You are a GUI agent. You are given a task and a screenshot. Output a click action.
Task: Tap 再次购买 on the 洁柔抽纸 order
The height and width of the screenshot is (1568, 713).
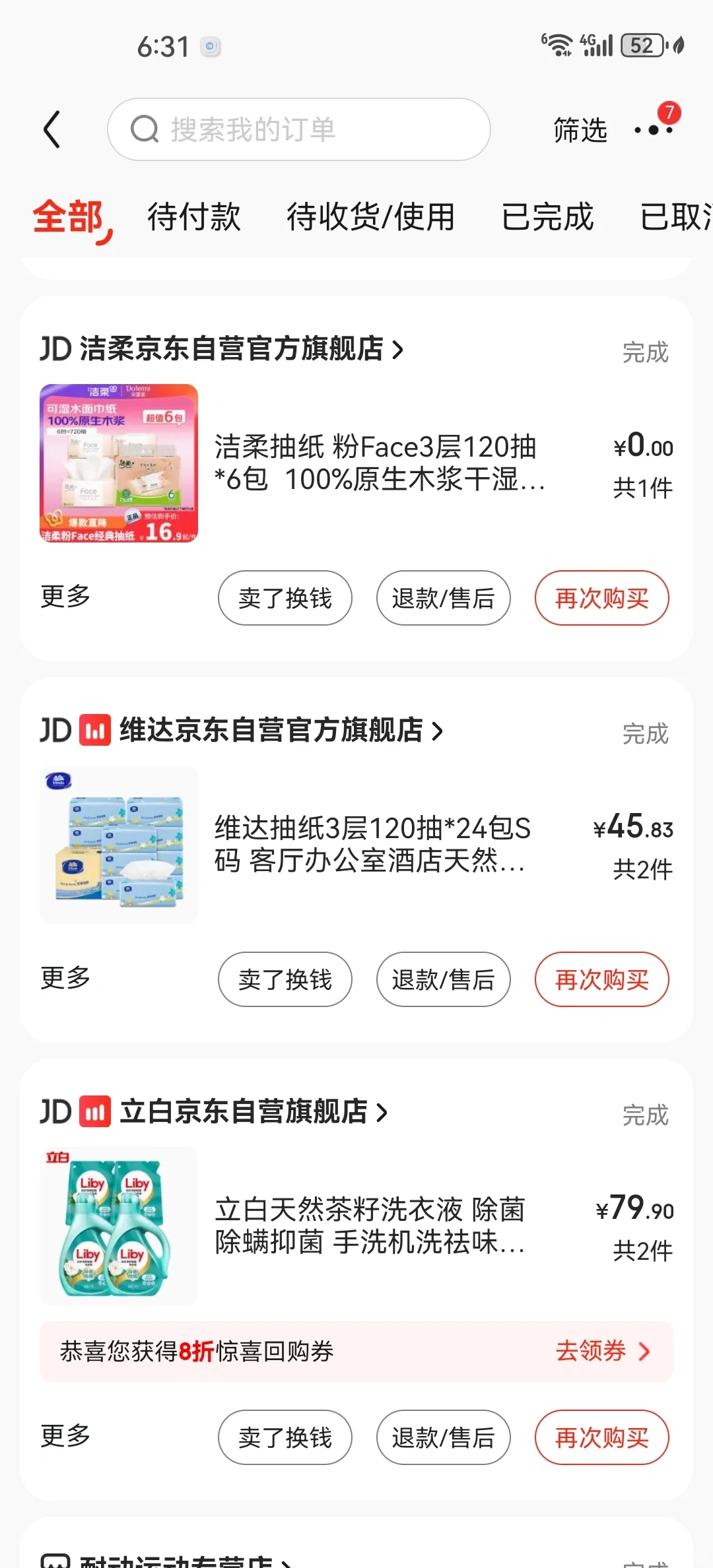[x=601, y=598]
